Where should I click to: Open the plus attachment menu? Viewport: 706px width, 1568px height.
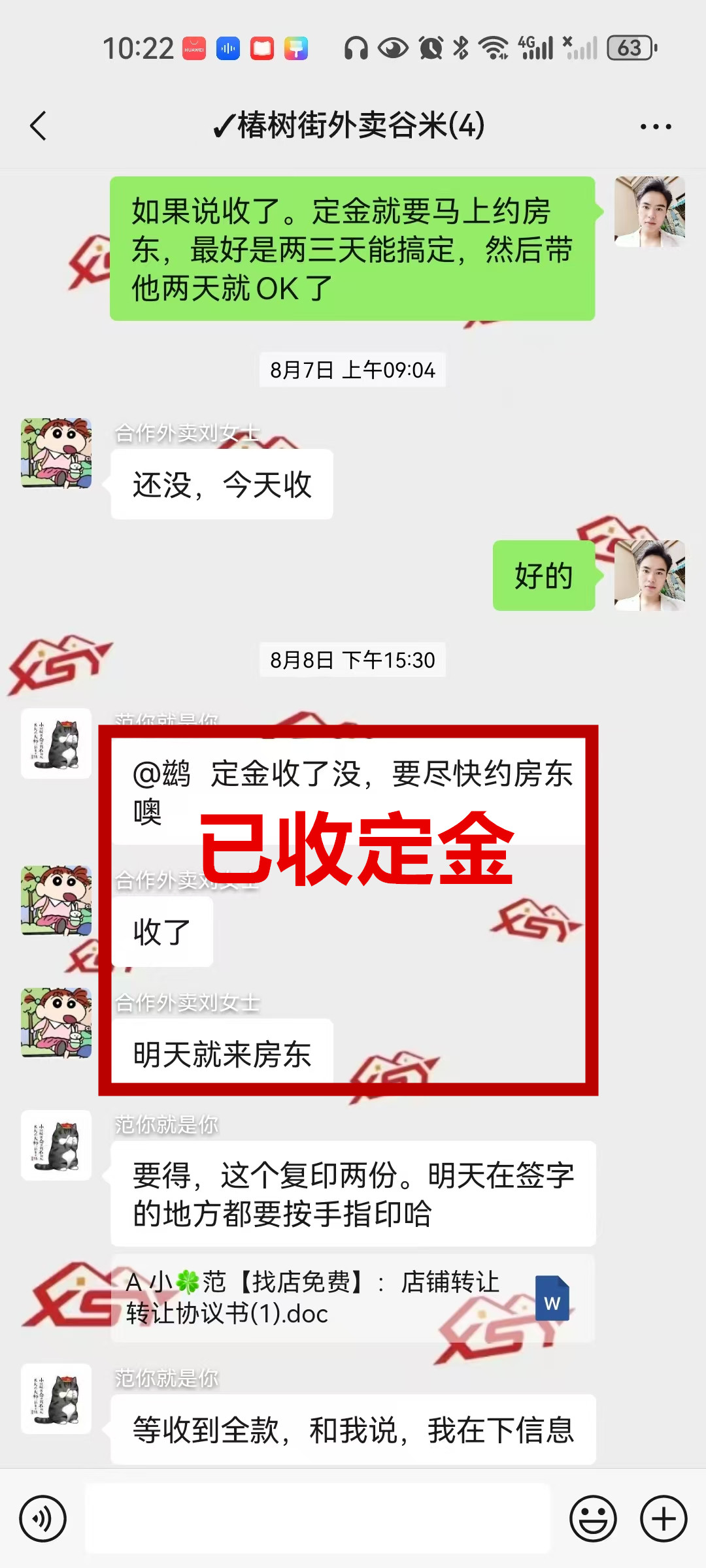click(x=663, y=1518)
